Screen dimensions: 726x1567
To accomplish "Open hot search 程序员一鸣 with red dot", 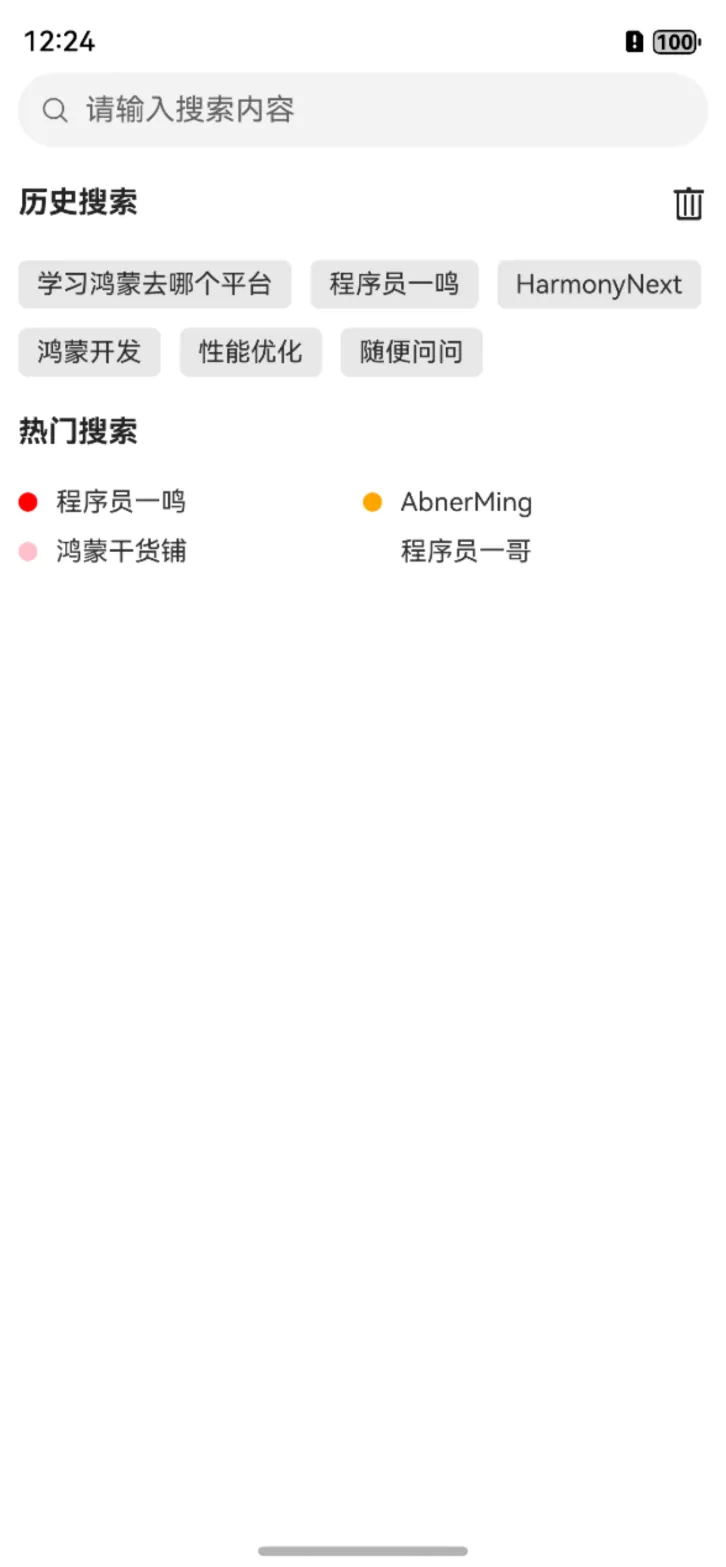I will (120, 502).
